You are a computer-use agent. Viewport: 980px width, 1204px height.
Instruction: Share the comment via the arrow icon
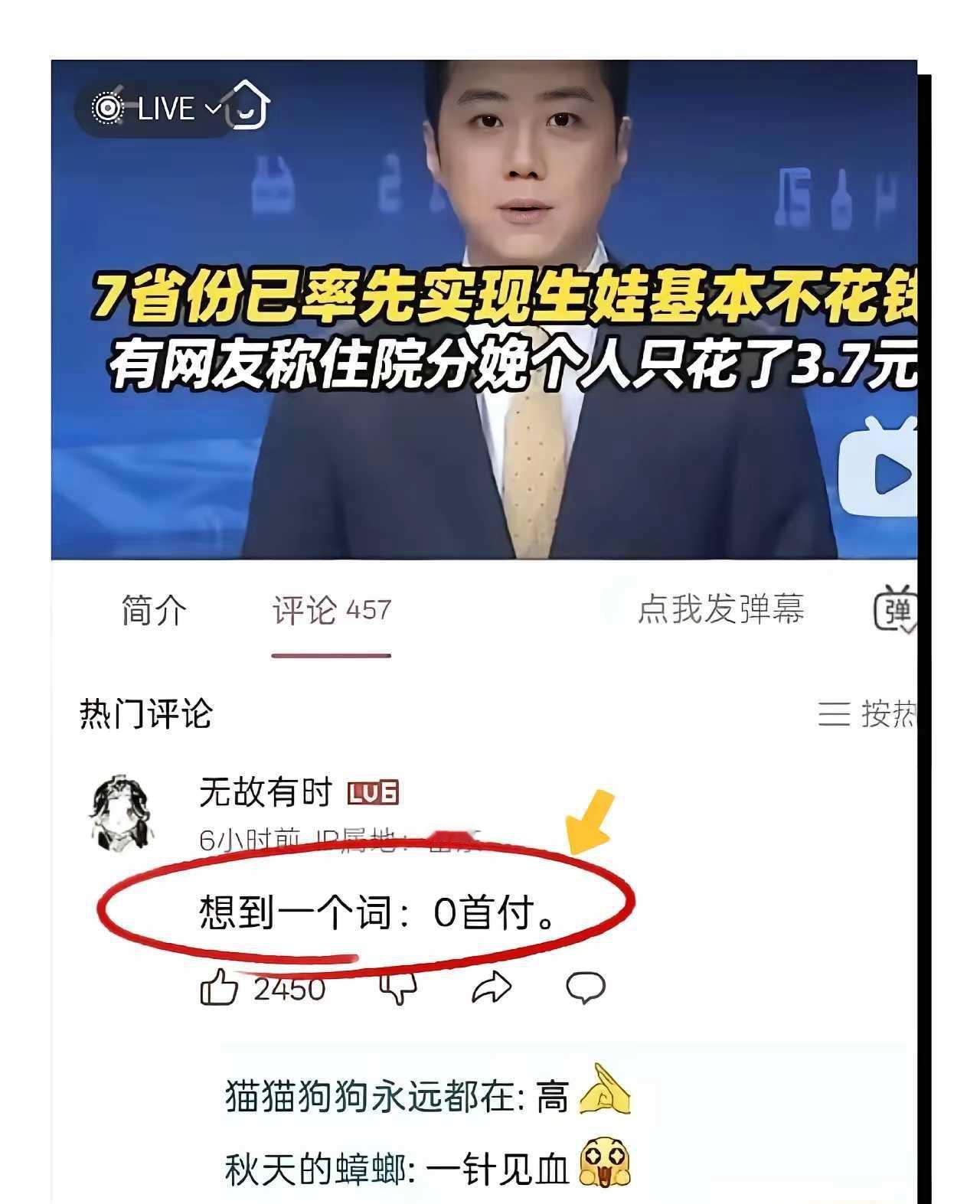(494, 989)
